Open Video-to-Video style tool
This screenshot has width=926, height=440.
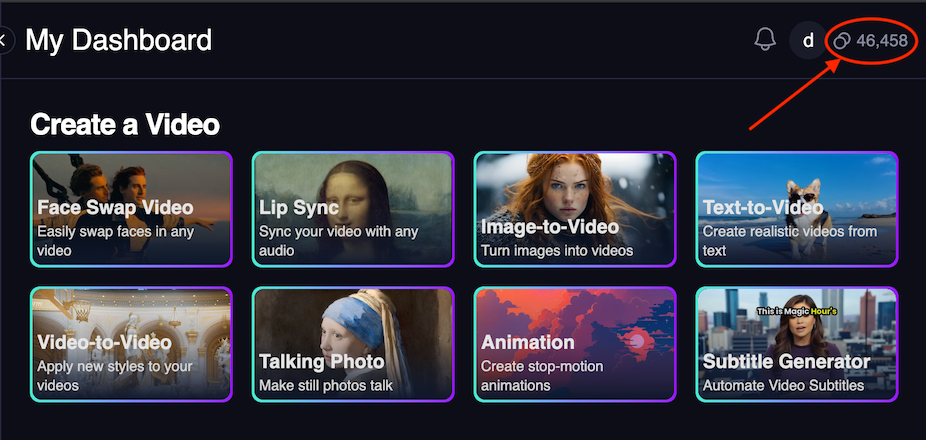coord(132,344)
